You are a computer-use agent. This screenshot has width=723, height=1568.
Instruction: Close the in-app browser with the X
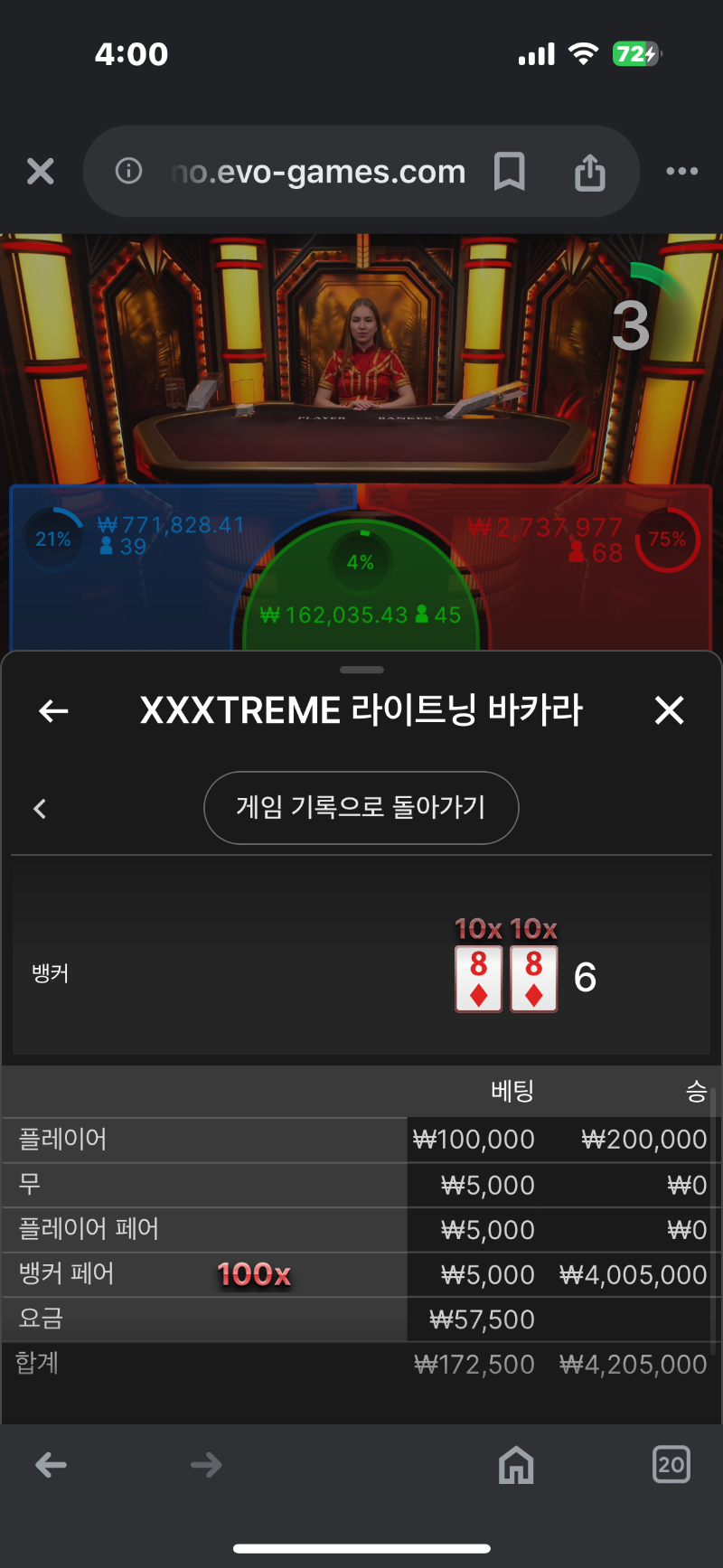coord(41,171)
